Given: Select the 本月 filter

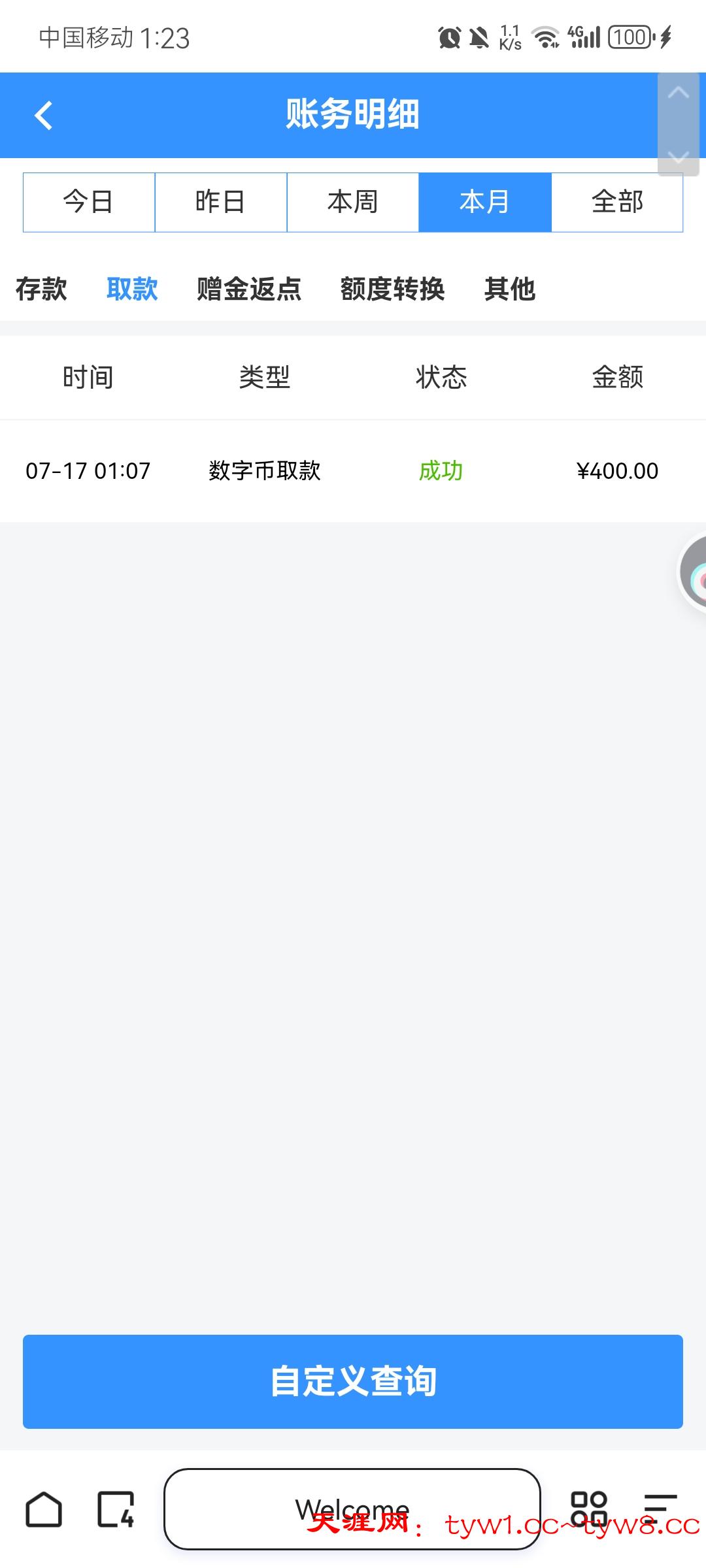Looking at the screenshot, I should coord(485,202).
